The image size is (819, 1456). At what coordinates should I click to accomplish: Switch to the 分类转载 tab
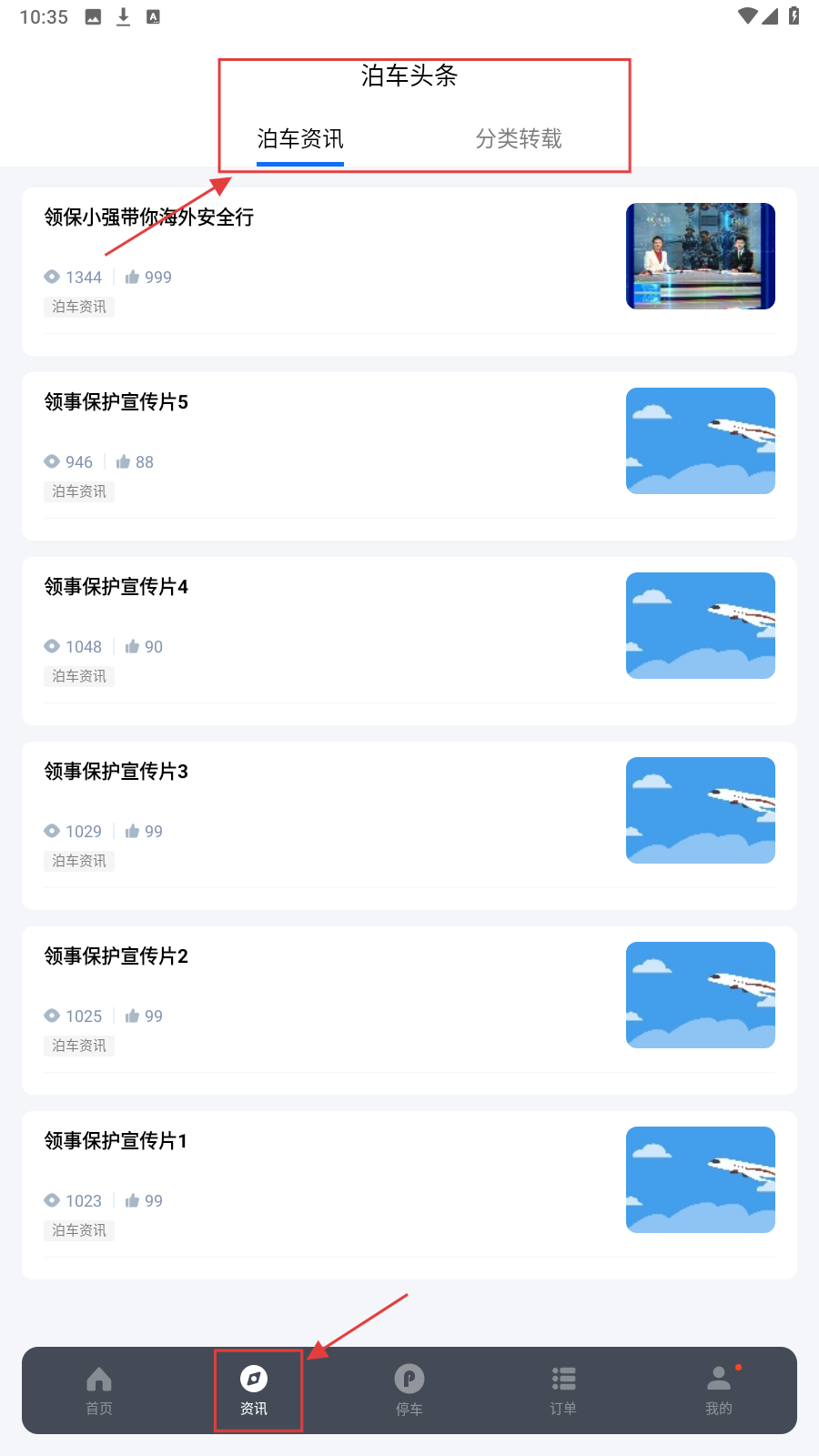point(519,139)
